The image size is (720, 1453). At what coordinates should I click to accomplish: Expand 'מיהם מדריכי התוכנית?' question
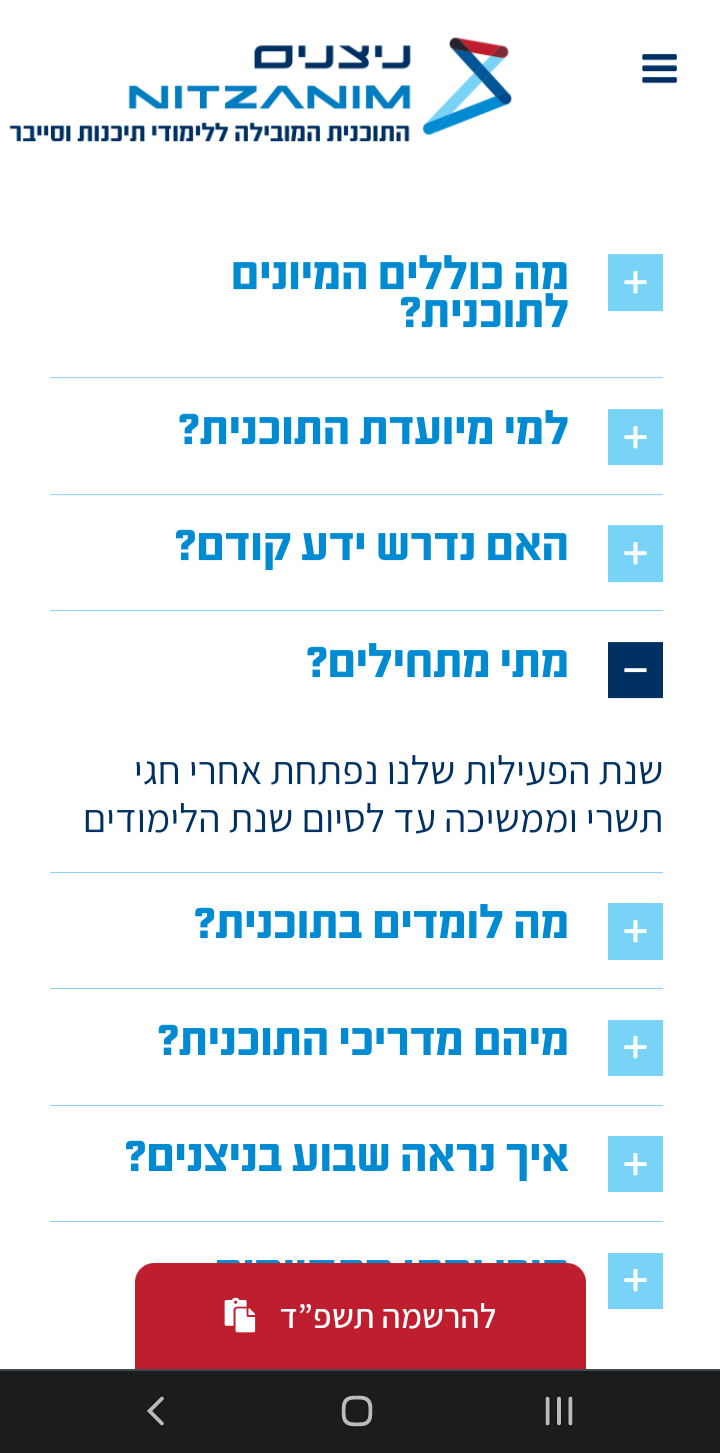pyautogui.click(x=635, y=1048)
